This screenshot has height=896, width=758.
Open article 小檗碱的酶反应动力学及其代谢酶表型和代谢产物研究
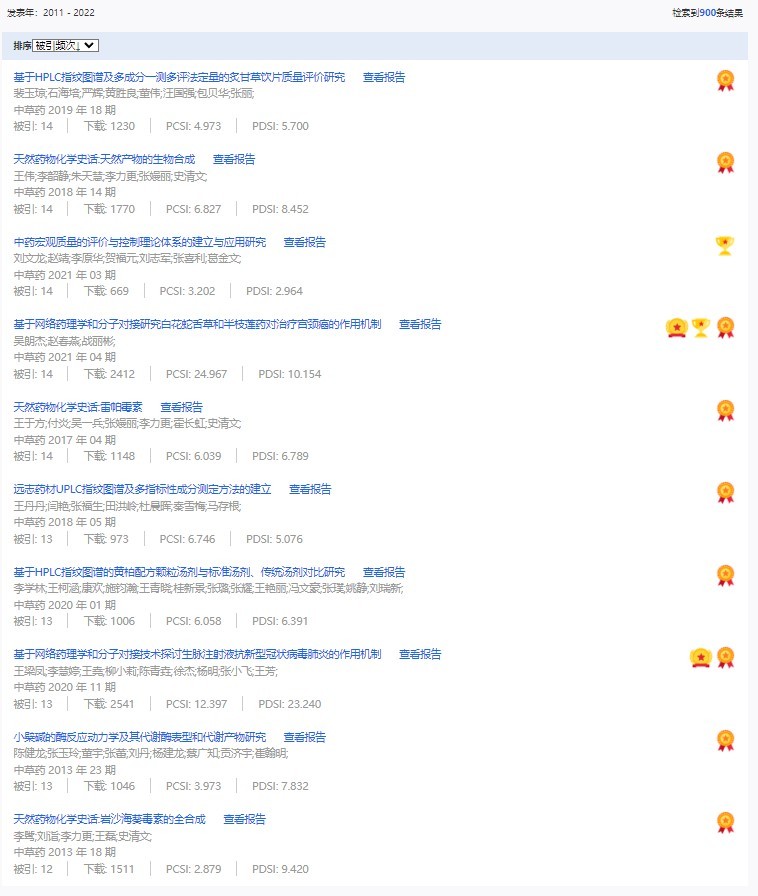tap(140, 737)
